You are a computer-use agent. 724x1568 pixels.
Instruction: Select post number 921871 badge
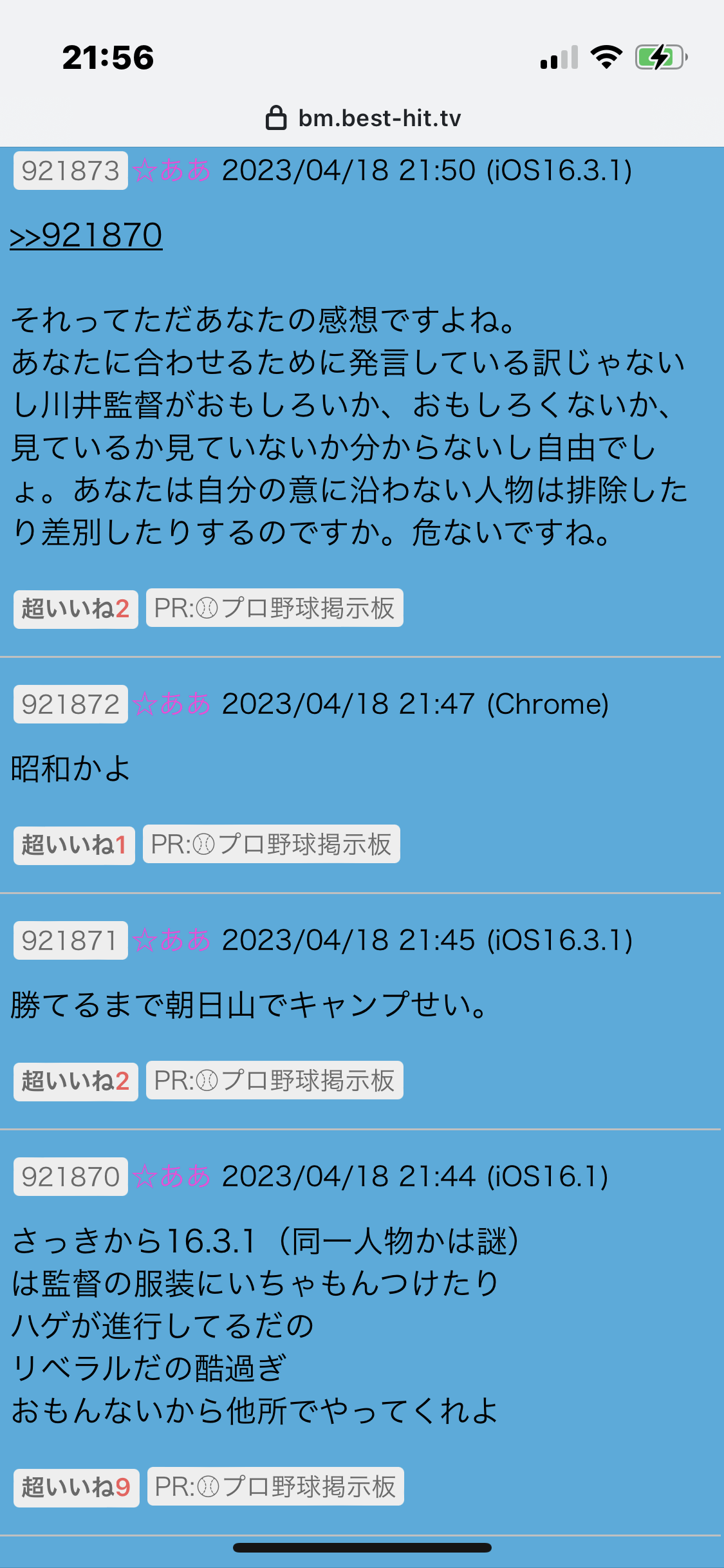tap(71, 941)
